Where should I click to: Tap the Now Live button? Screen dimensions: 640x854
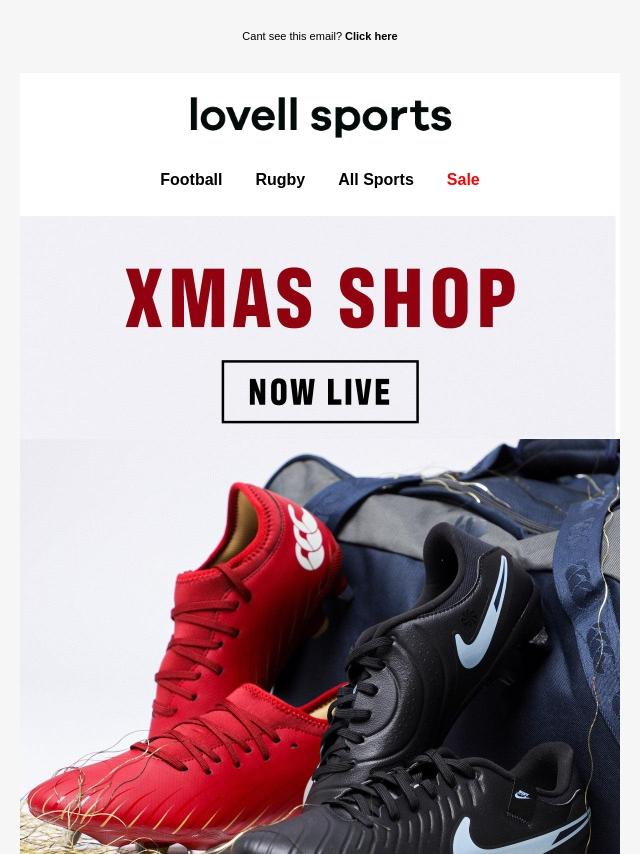[x=320, y=392]
